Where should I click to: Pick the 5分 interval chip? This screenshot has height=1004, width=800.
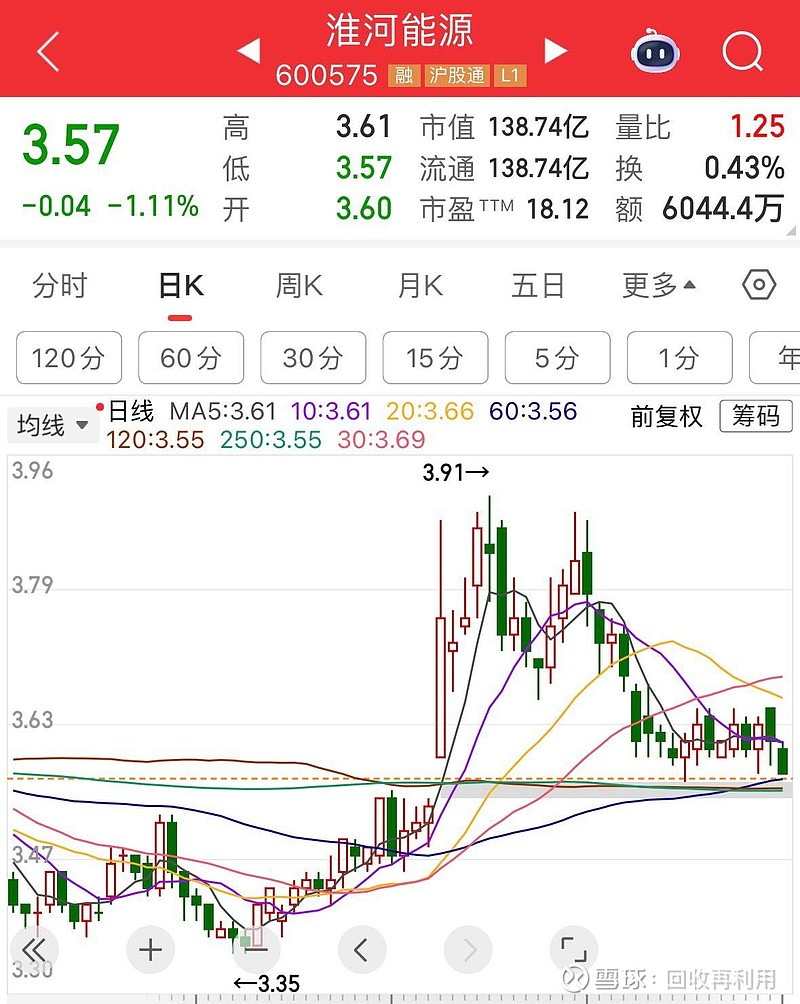[557, 358]
